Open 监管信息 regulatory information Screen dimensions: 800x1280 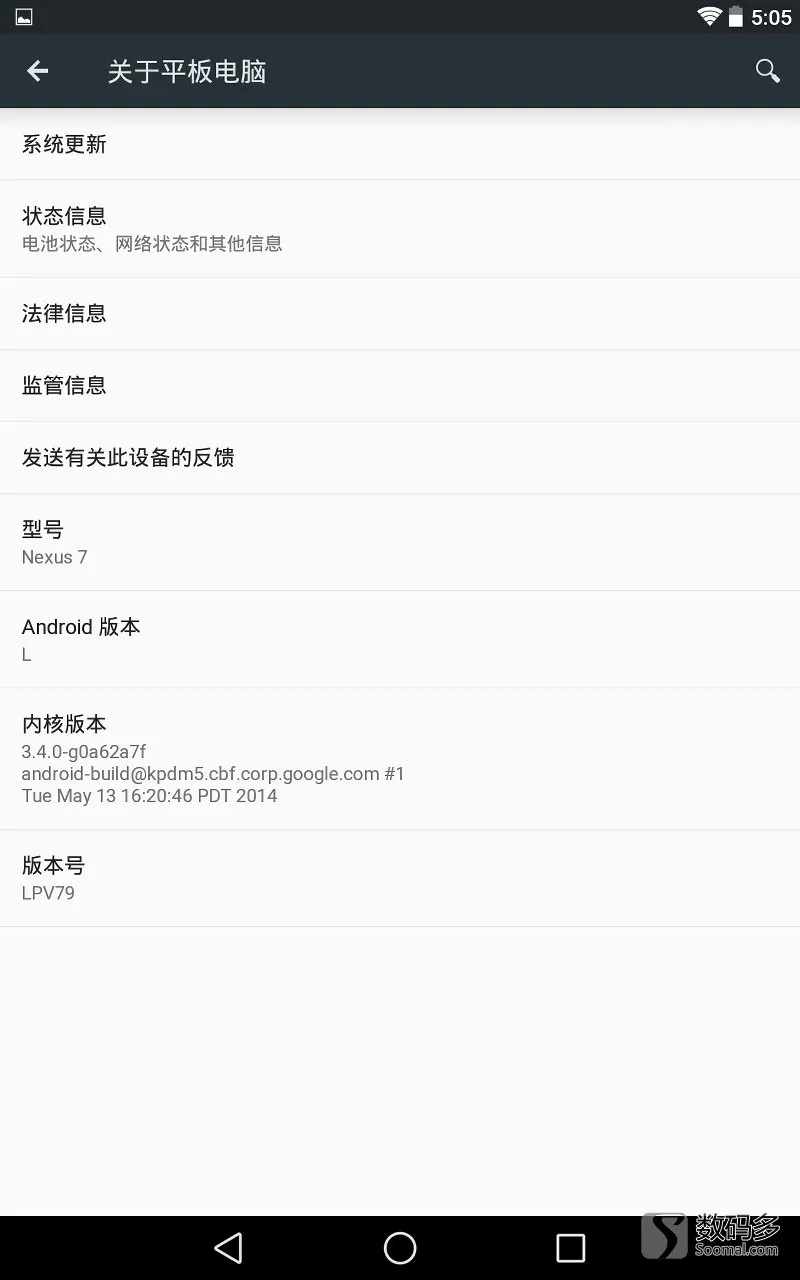click(x=400, y=386)
